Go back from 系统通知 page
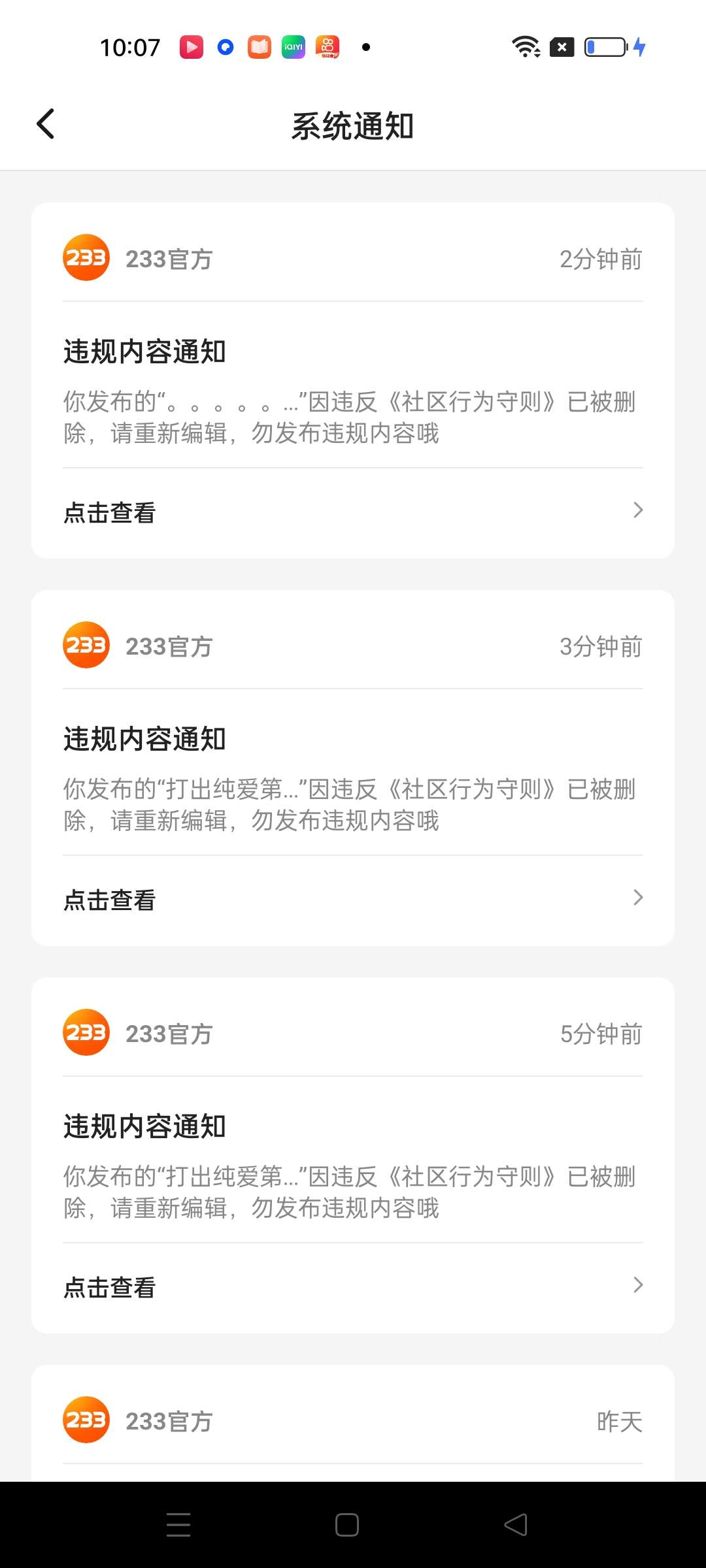Screen dimensions: 706x1568 (46, 124)
